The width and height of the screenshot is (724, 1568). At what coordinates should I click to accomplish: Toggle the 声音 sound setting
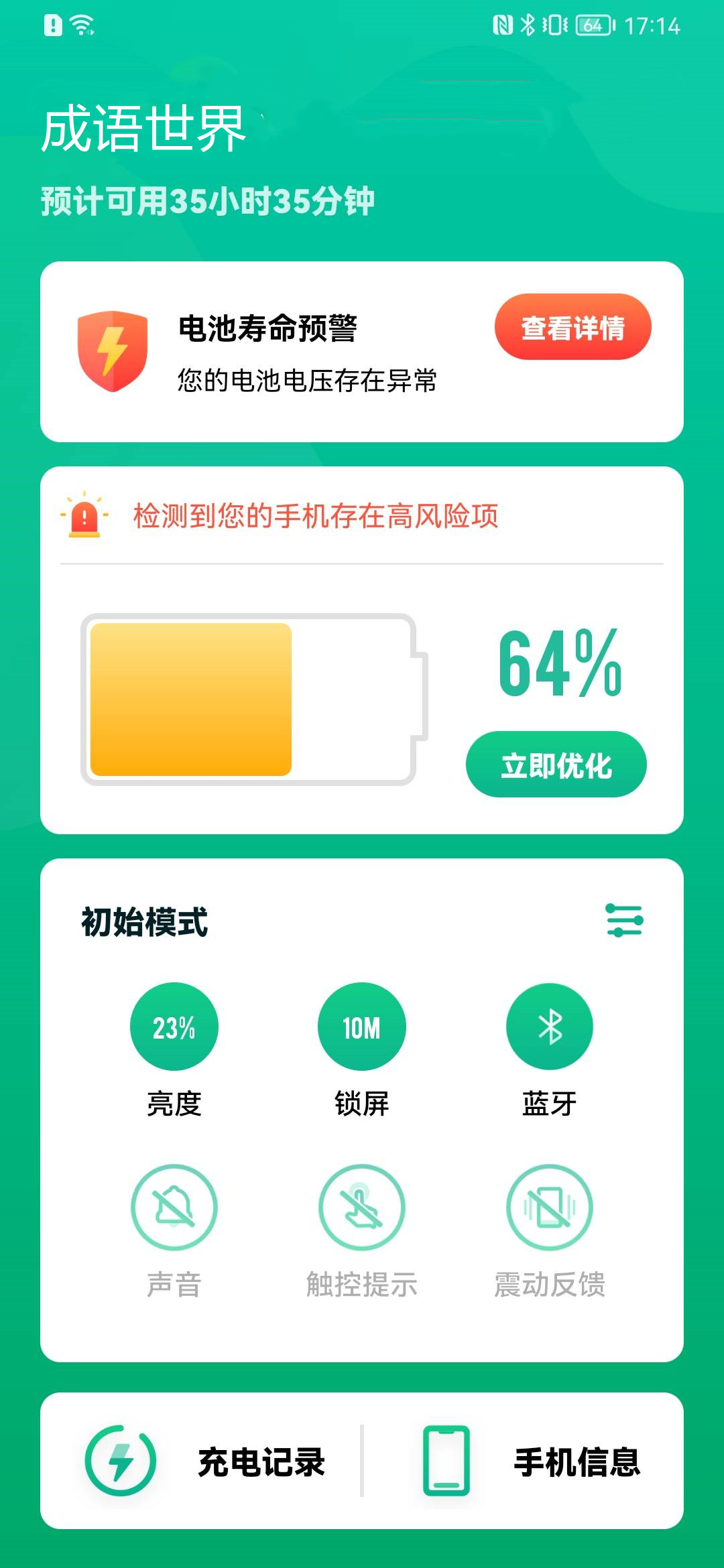[174, 1207]
